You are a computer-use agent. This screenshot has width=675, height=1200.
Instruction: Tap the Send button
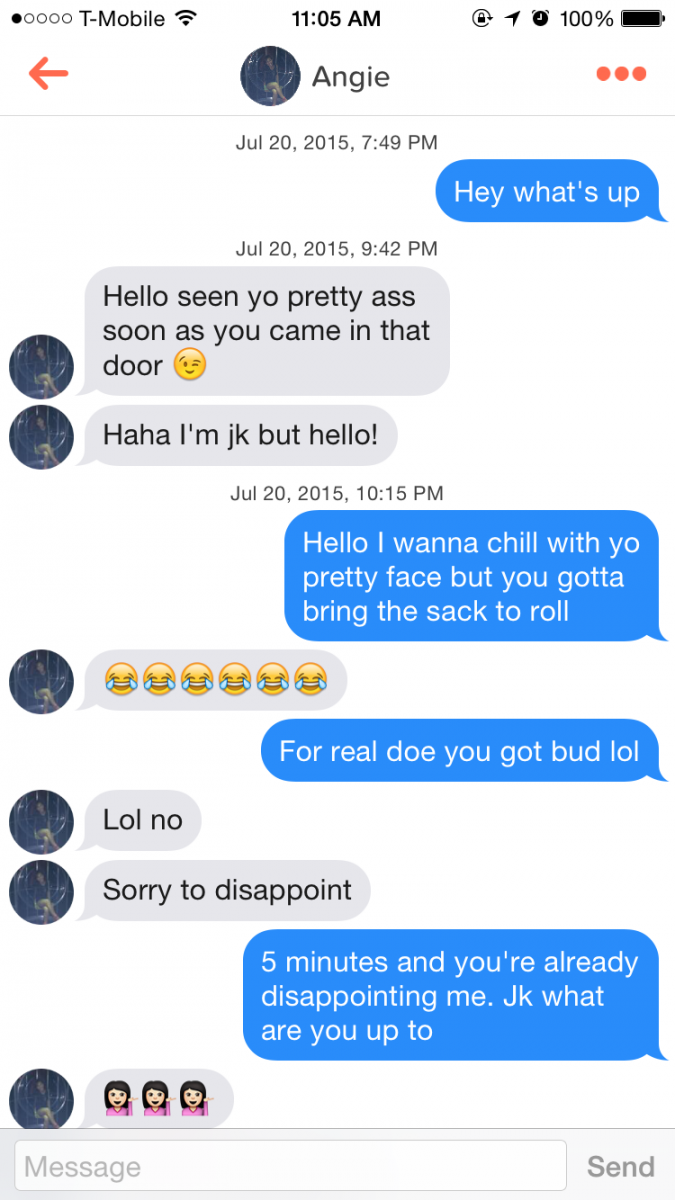click(x=620, y=1166)
